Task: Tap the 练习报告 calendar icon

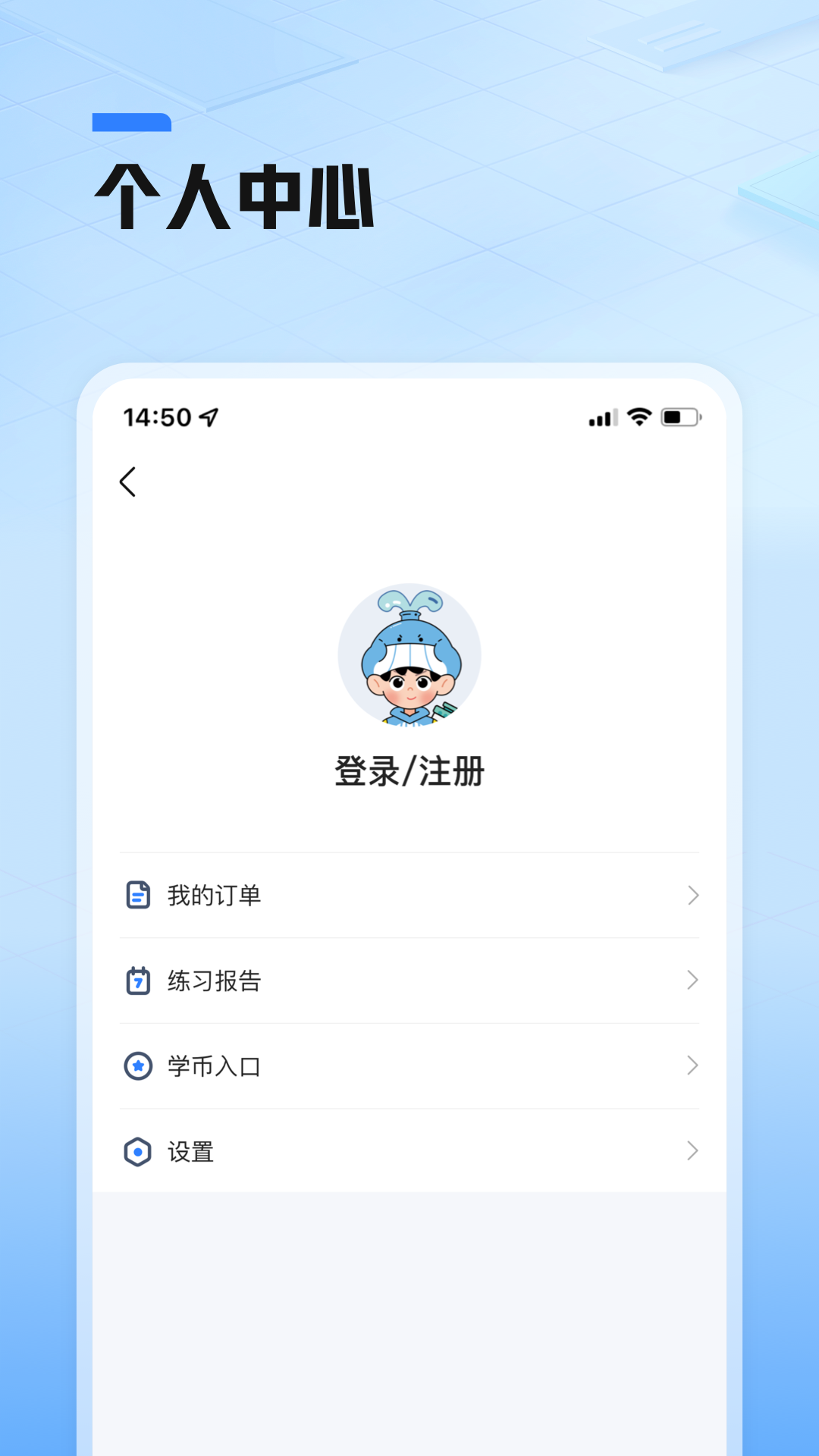Action: (x=137, y=981)
